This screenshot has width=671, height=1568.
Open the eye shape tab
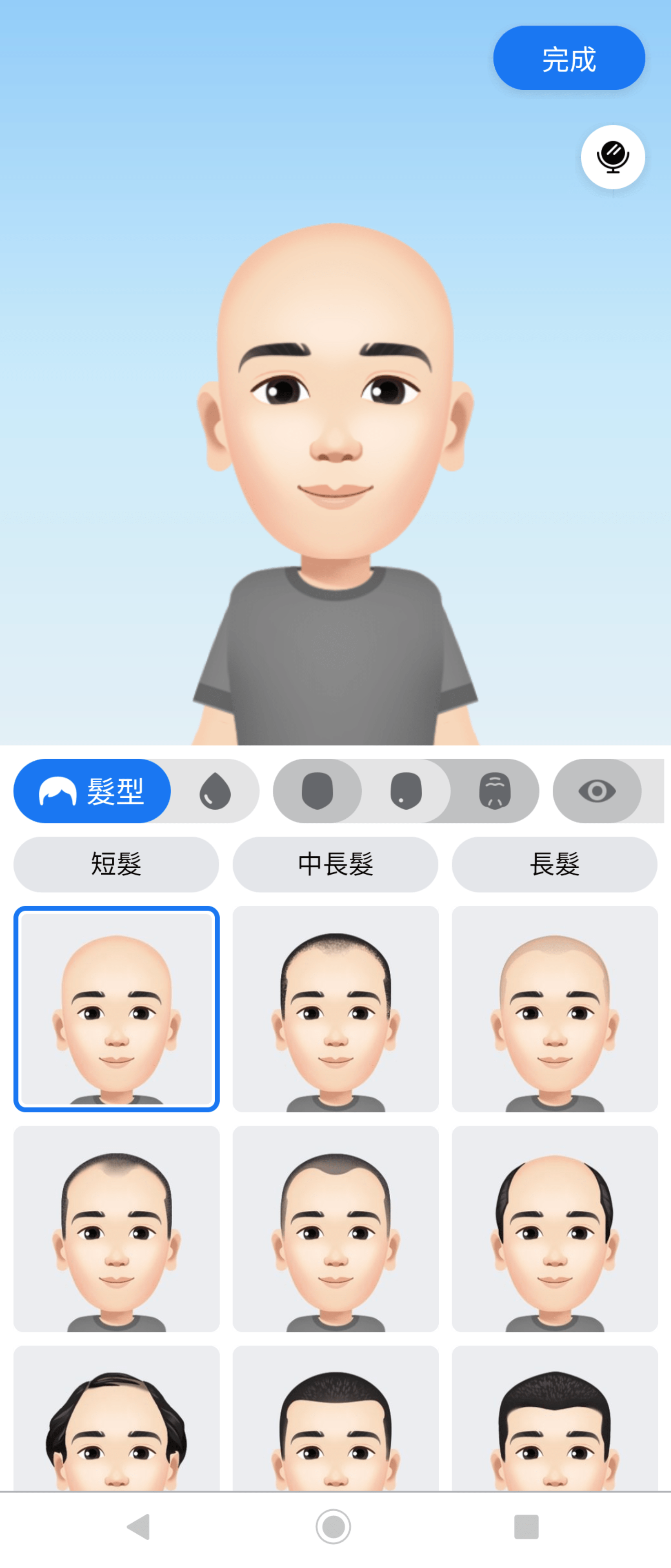[597, 791]
